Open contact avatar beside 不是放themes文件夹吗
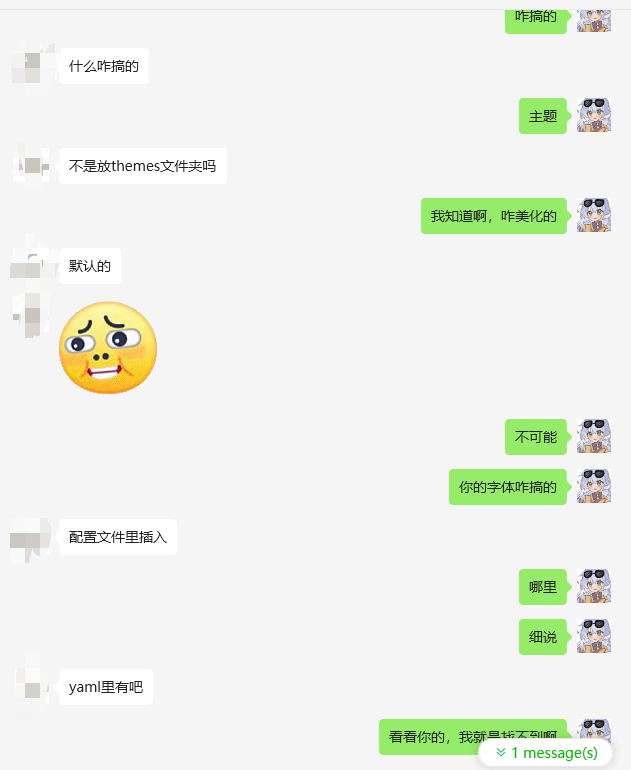The width and height of the screenshot is (631, 770). coord(31,165)
